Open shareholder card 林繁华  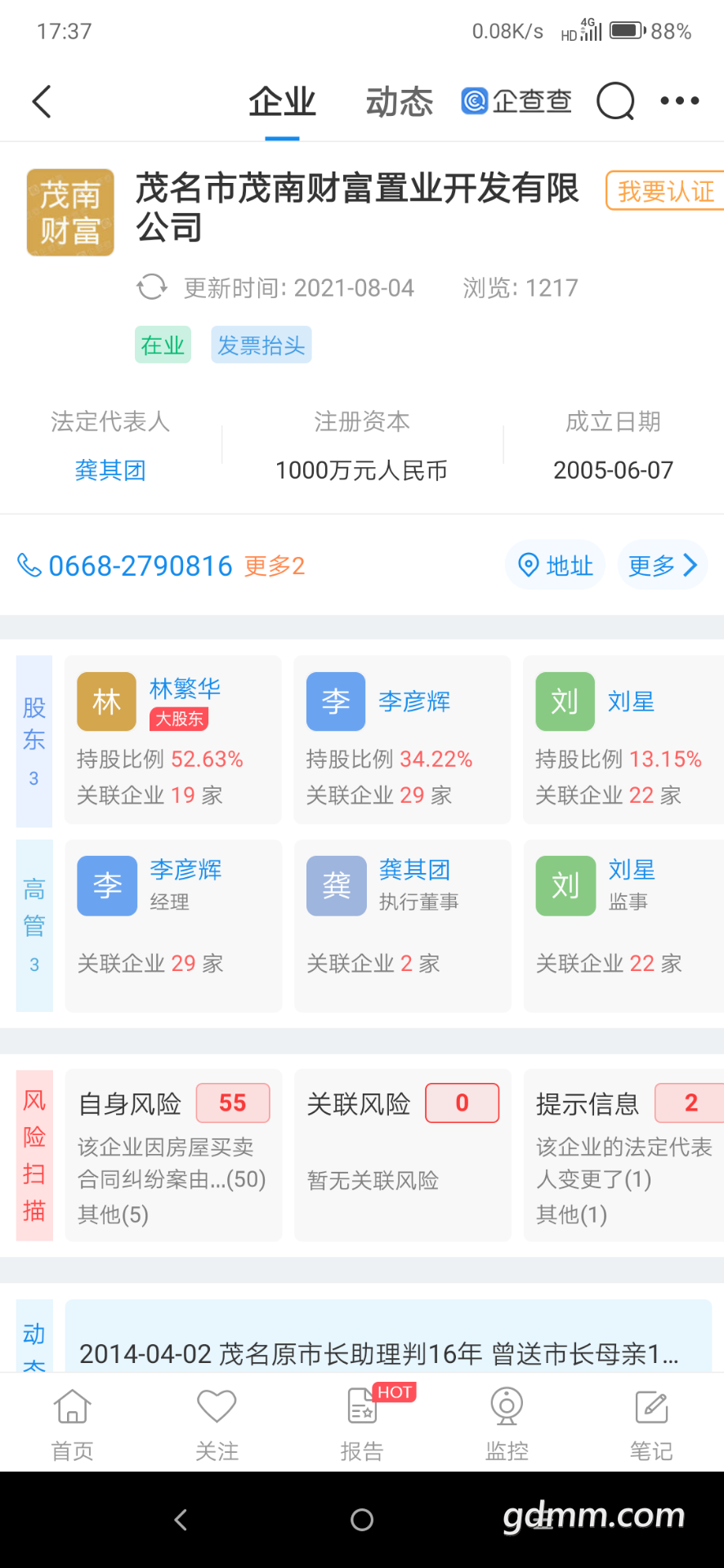pyautogui.click(x=173, y=739)
